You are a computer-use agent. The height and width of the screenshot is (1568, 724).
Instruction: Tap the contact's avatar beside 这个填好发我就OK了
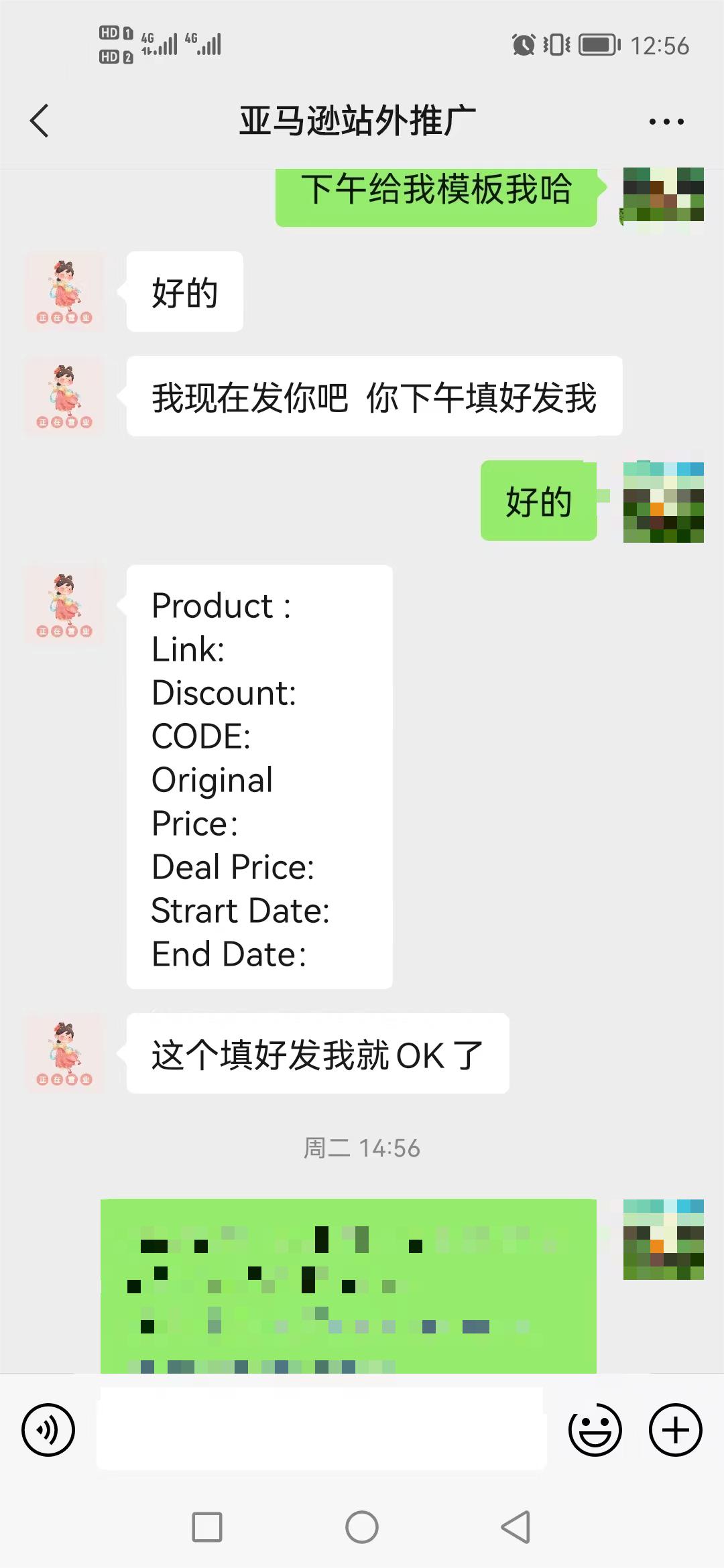click(64, 1053)
